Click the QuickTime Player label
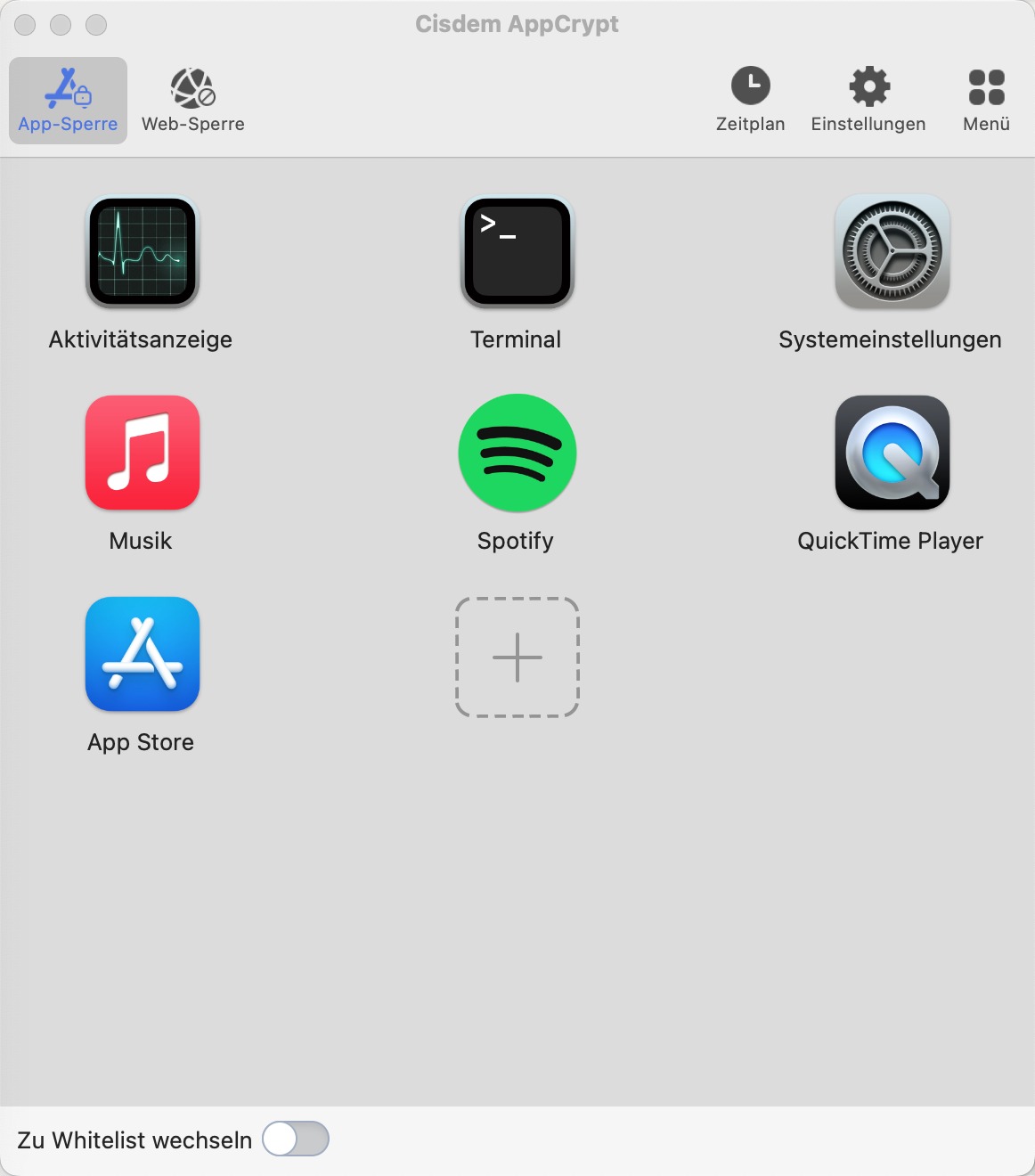Screen dimensions: 1035x1176 [891, 541]
